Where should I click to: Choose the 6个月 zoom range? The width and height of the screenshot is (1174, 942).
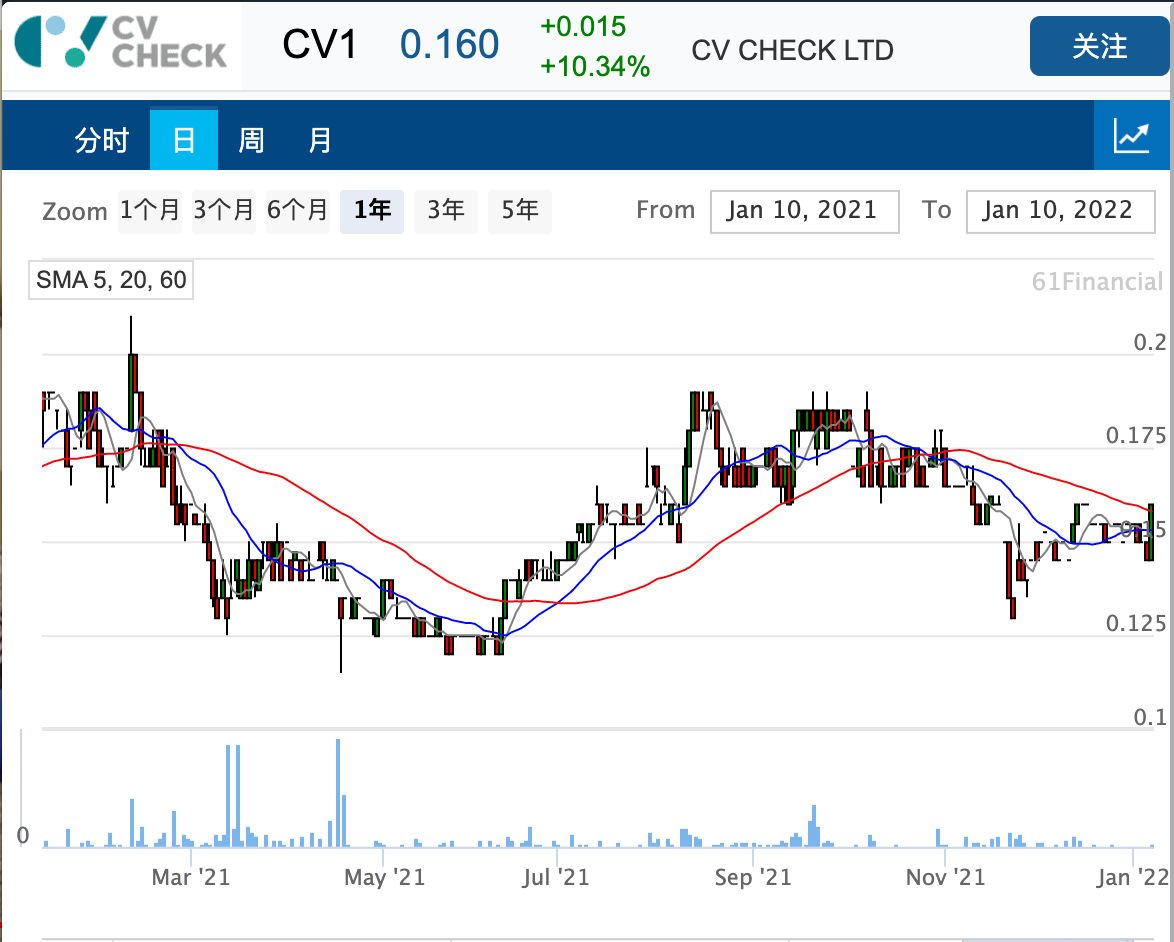coord(297,210)
